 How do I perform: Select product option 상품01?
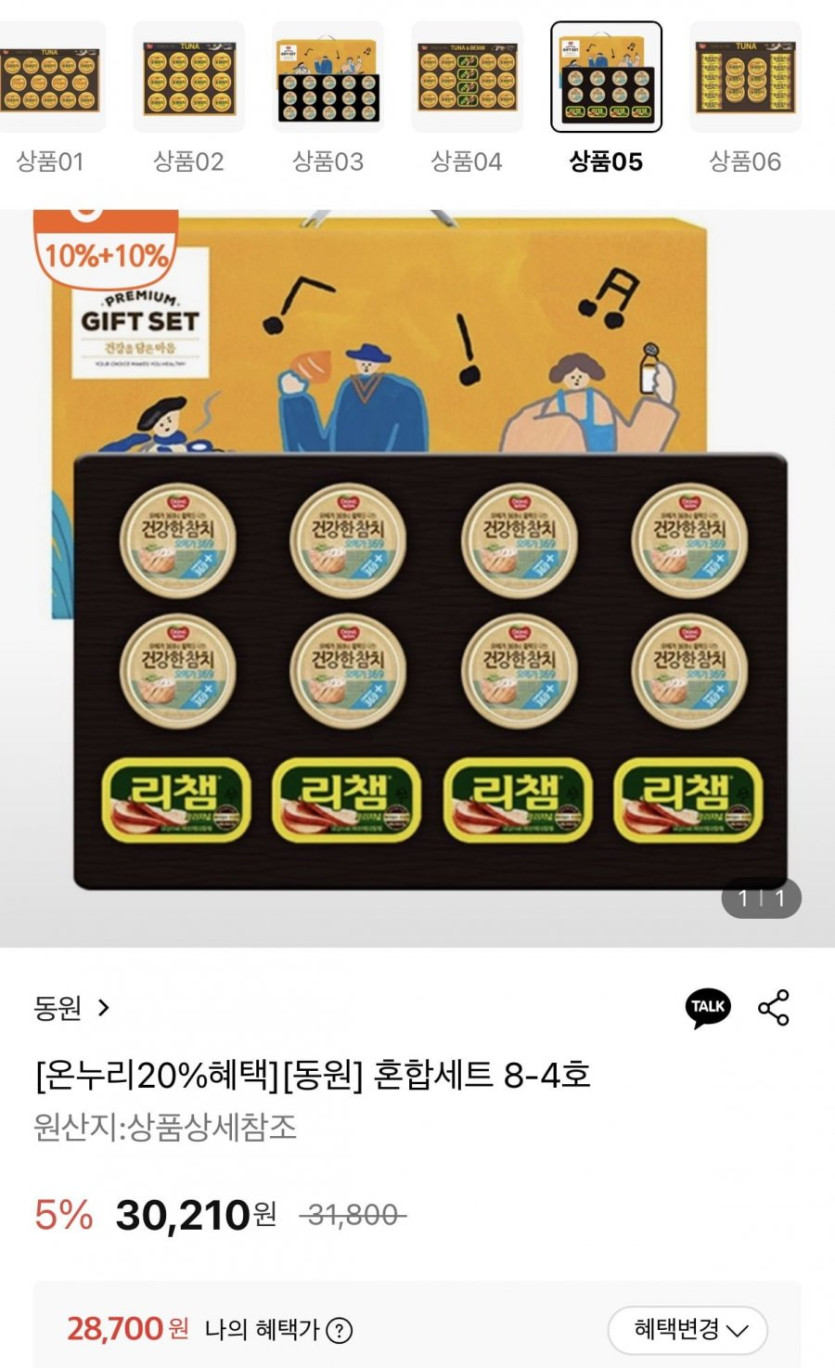coord(50,78)
